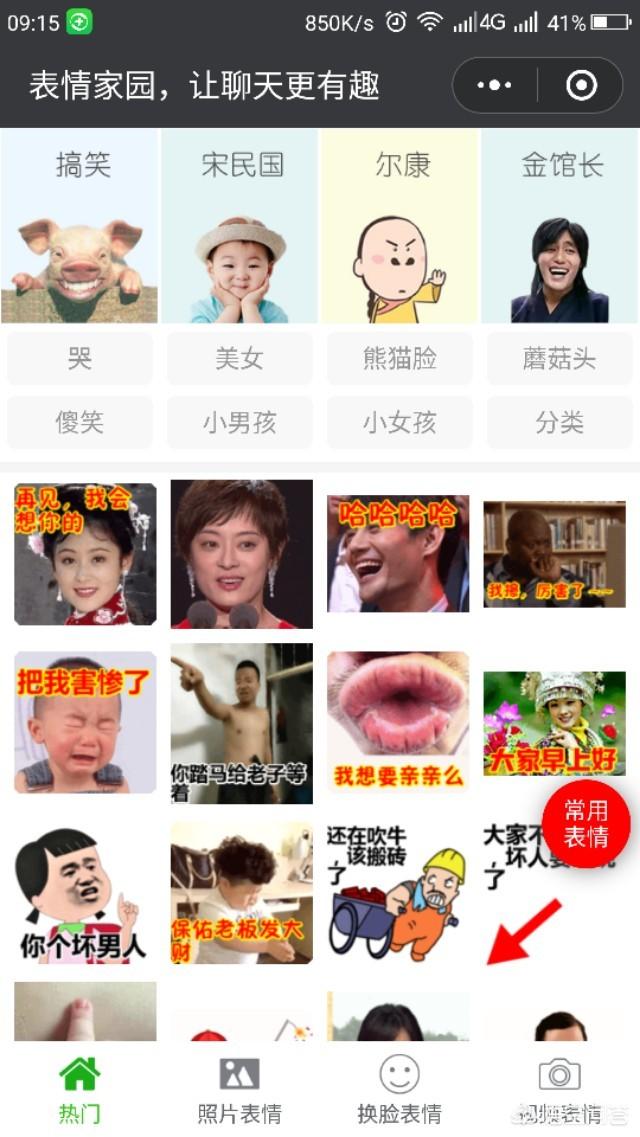Open the 宋民国 sticker category
The height and width of the screenshot is (1137, 640).
pyautogui.click(x=241, y=226)
